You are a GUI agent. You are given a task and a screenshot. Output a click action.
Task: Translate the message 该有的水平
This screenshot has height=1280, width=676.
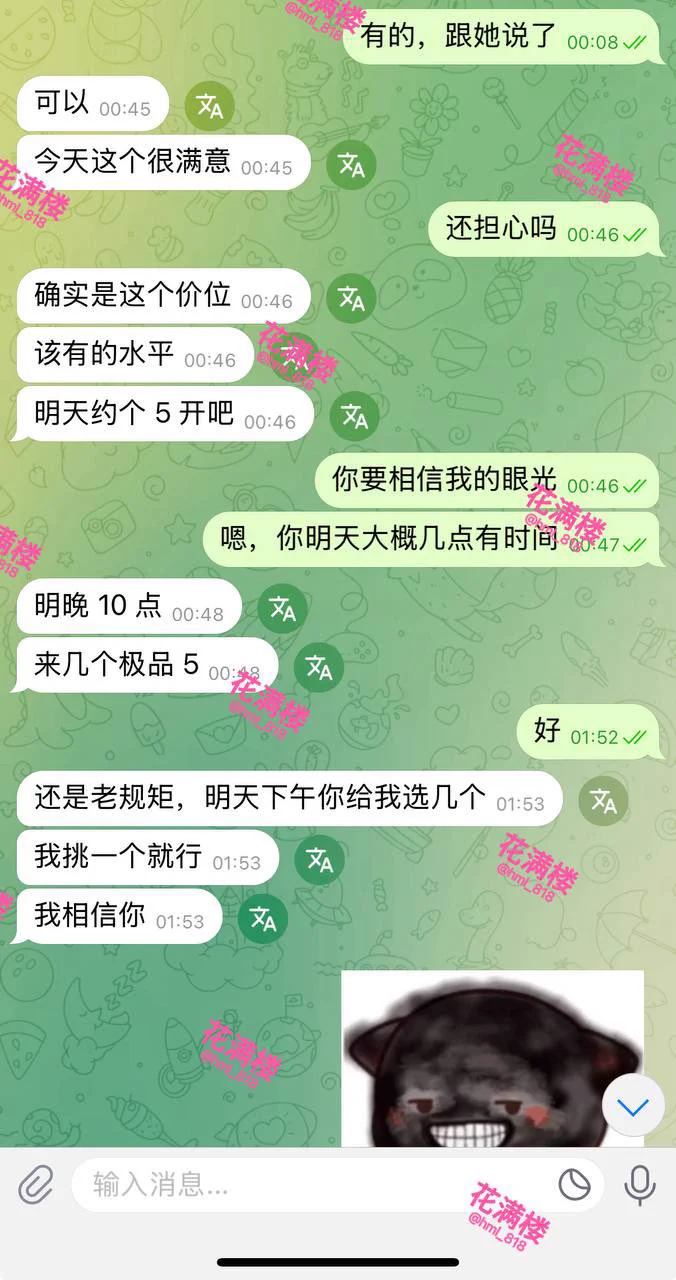tap(294, 357)
